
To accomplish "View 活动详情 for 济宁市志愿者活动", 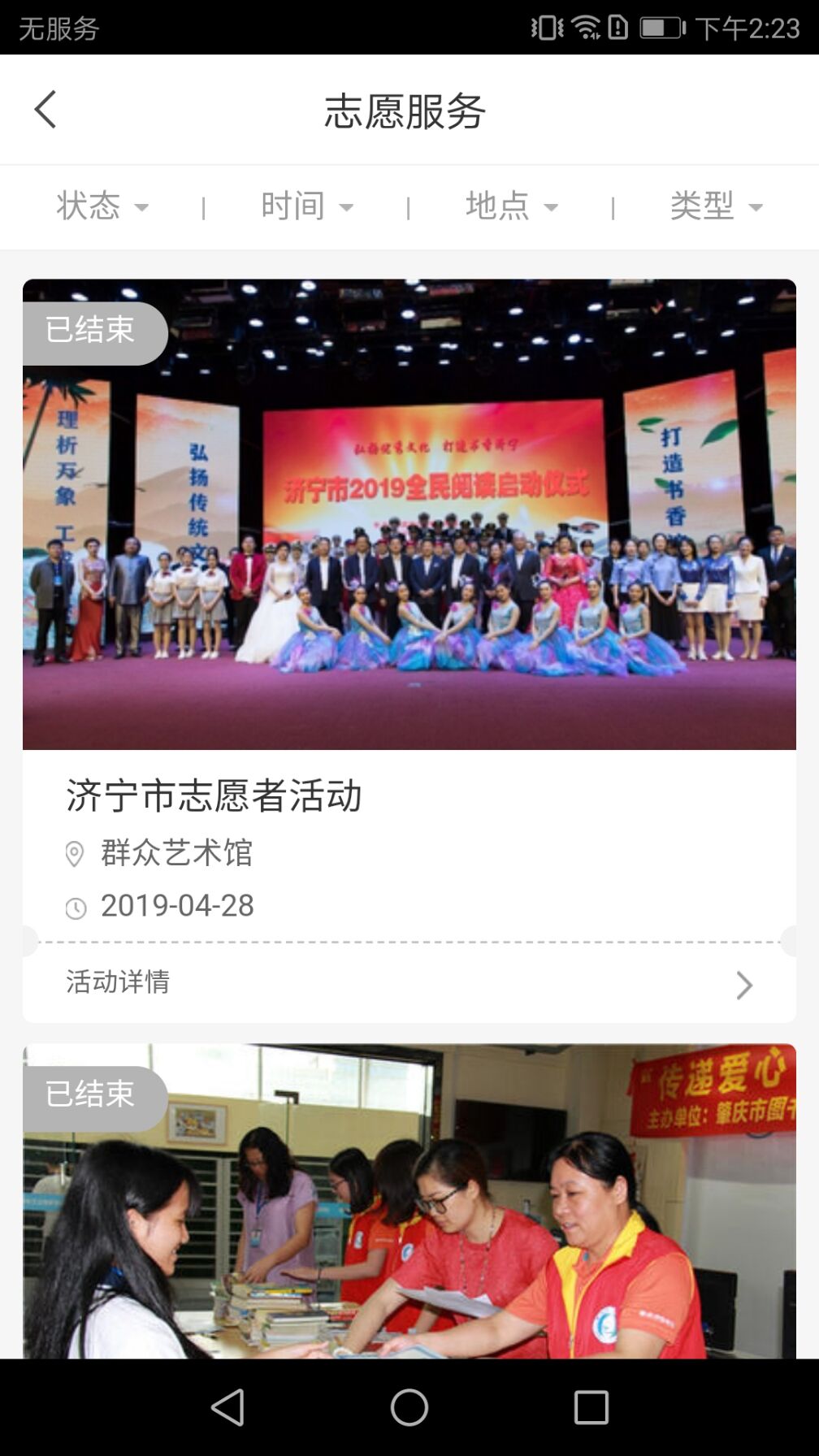I will pos(409,983).
